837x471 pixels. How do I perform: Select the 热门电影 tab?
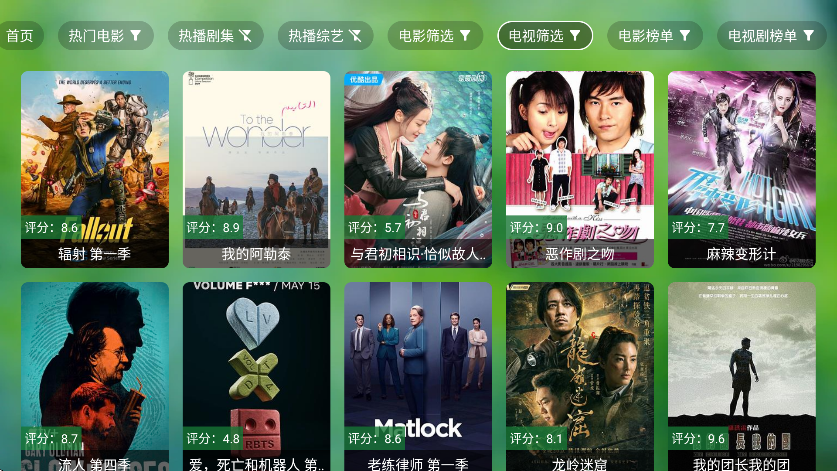(x=105, y=36)
